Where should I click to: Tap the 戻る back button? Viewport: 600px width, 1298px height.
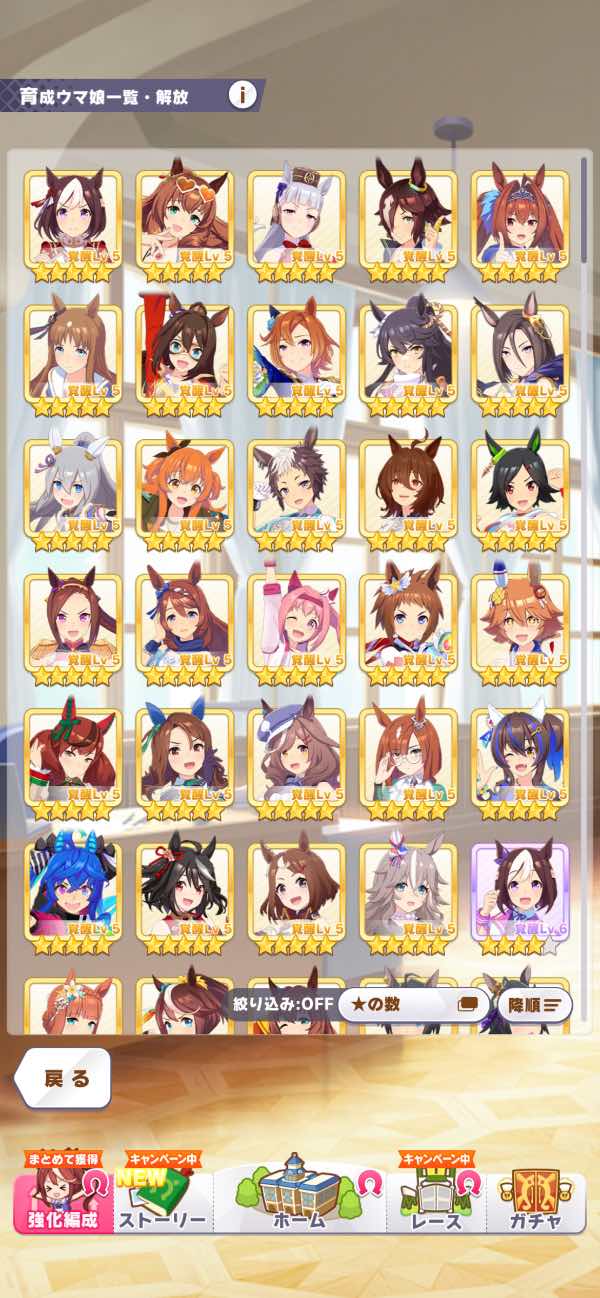point(62,1078)
